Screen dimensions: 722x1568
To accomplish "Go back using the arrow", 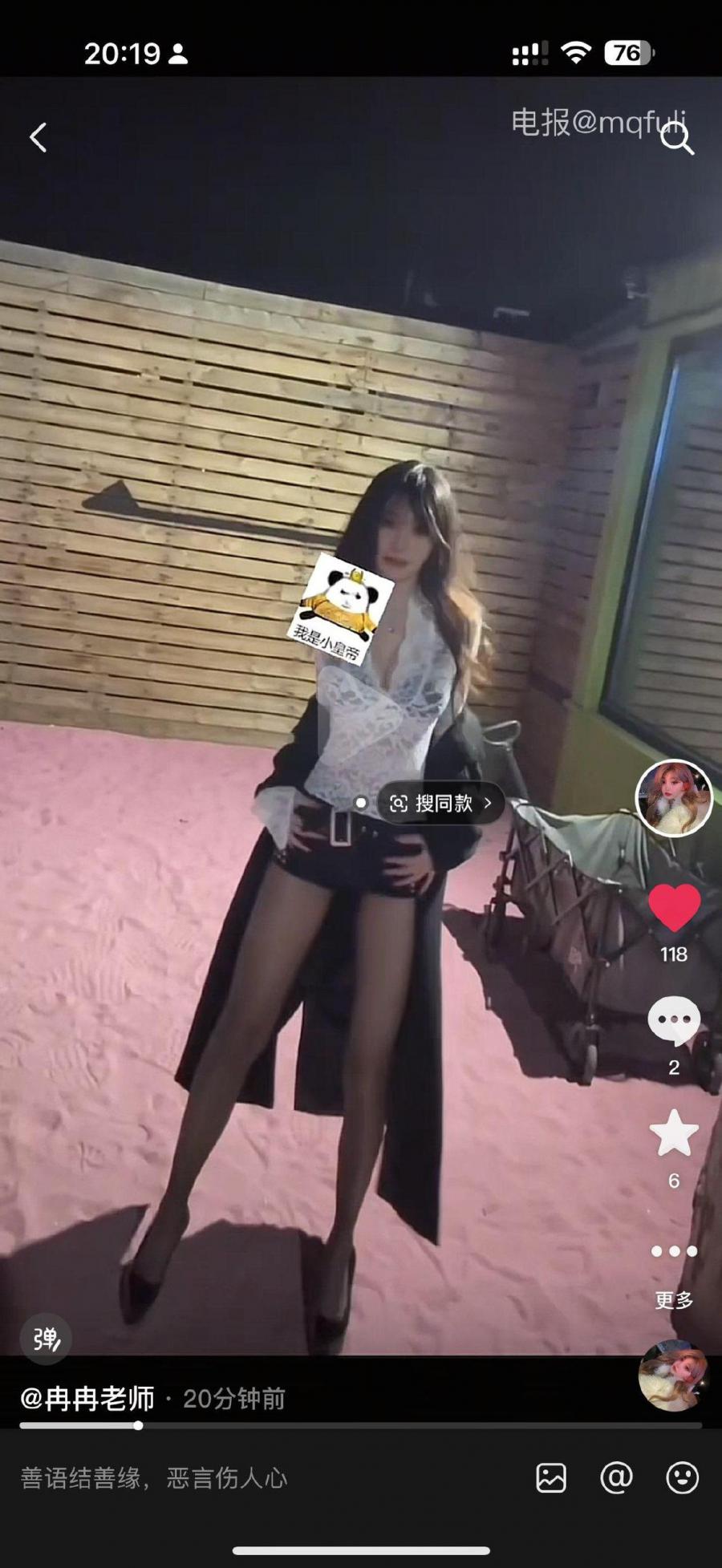I will coord(38,137).
